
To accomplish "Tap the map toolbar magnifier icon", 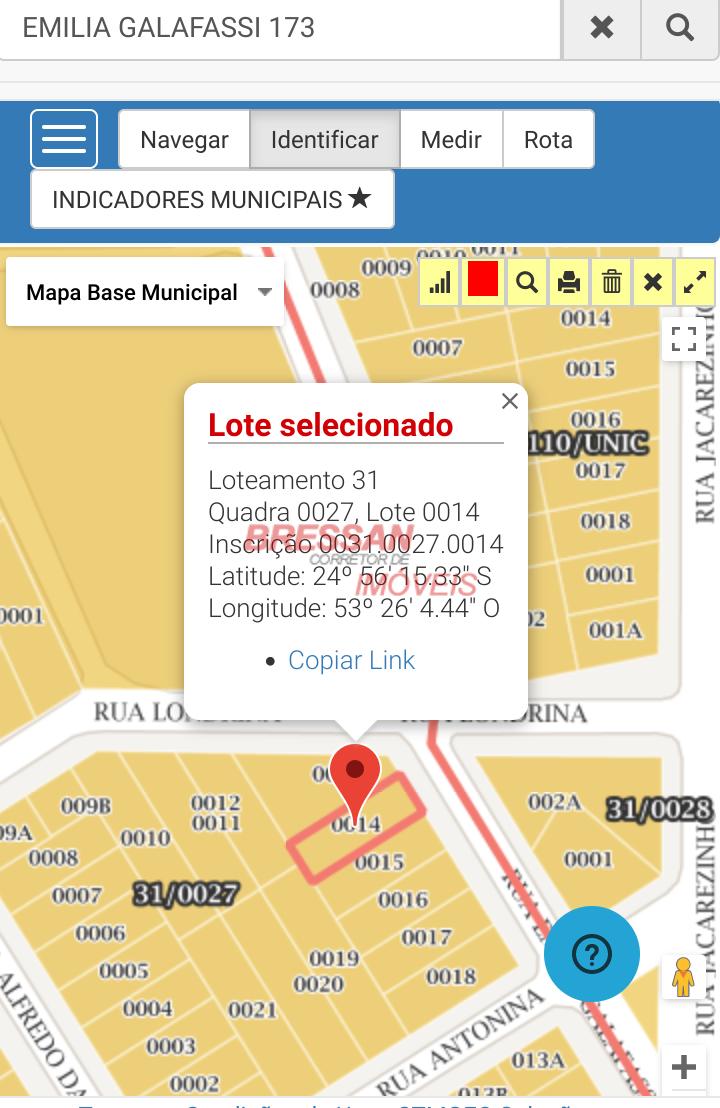I will (526, 283).
